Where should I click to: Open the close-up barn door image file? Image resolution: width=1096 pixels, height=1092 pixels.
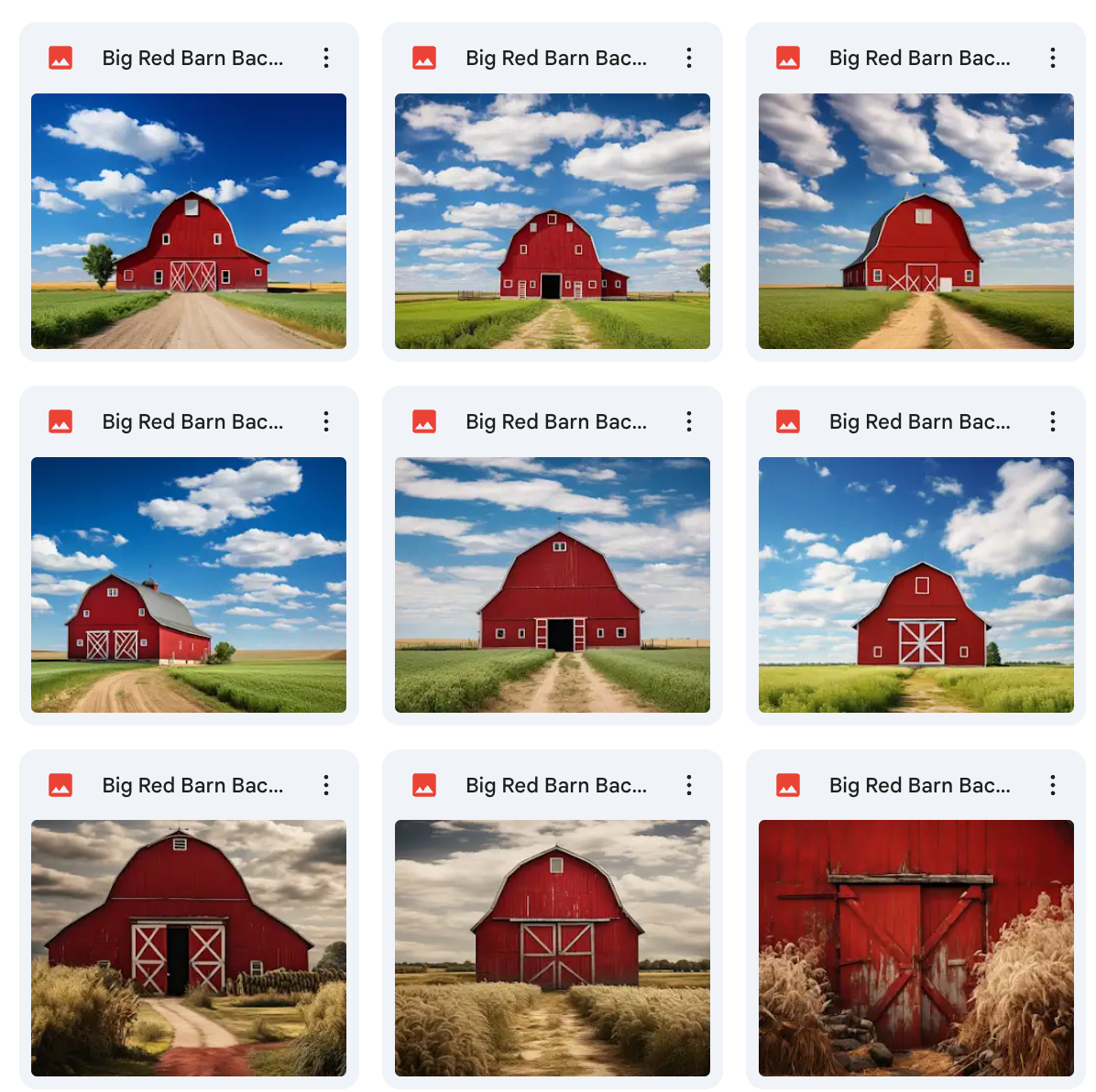915,947
